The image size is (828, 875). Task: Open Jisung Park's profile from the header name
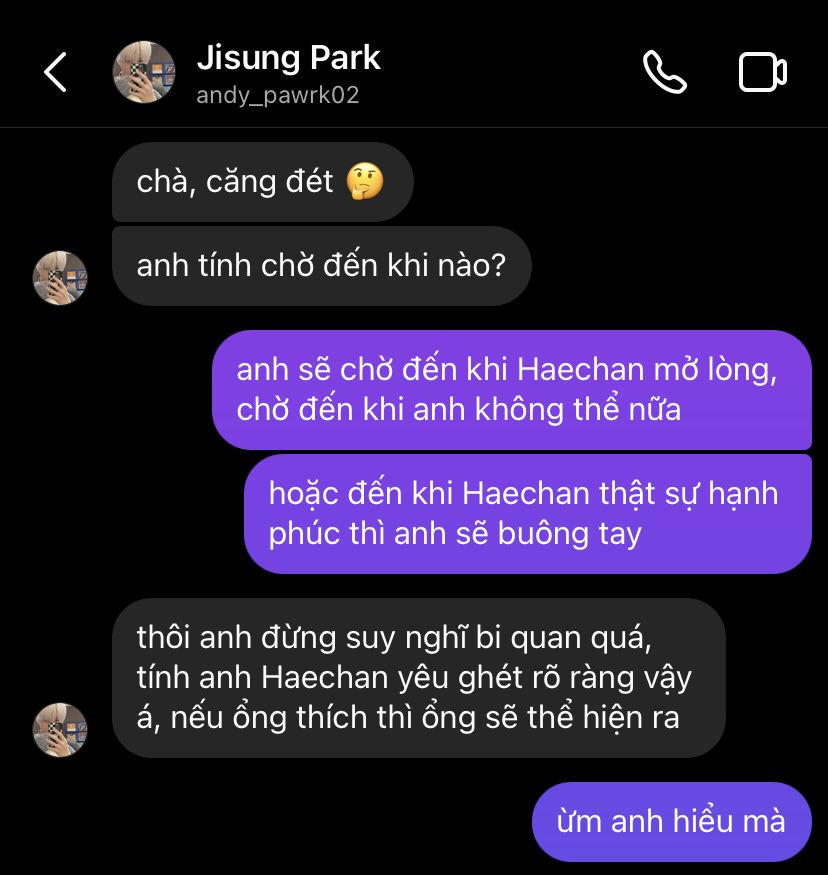tap(288, 58)
